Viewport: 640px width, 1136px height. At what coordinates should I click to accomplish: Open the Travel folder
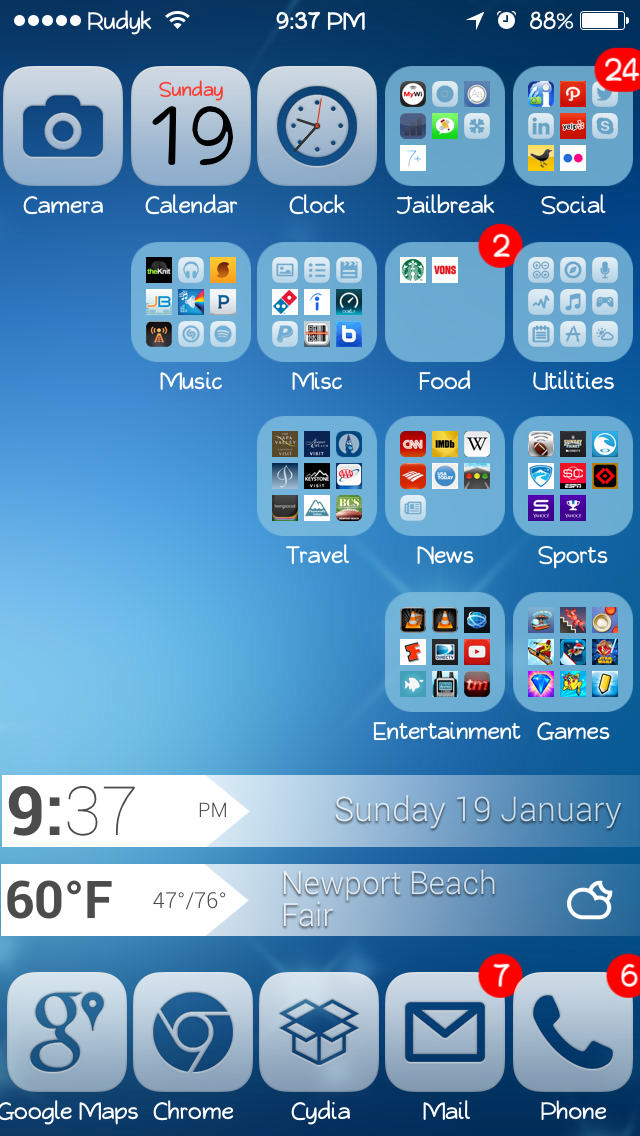317,476
